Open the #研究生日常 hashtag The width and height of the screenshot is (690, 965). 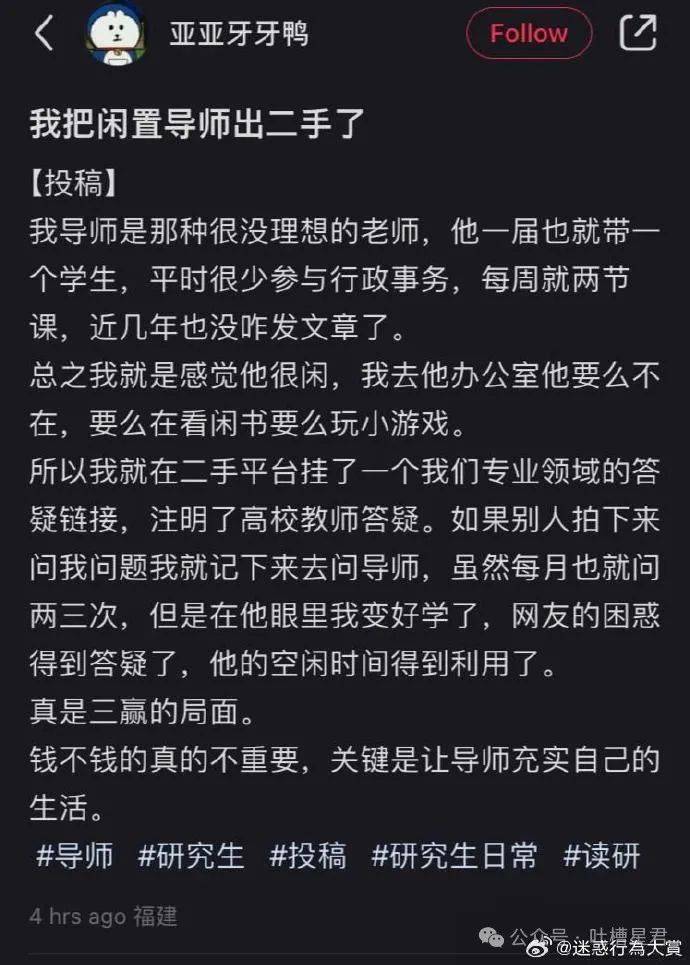point(454,856)
